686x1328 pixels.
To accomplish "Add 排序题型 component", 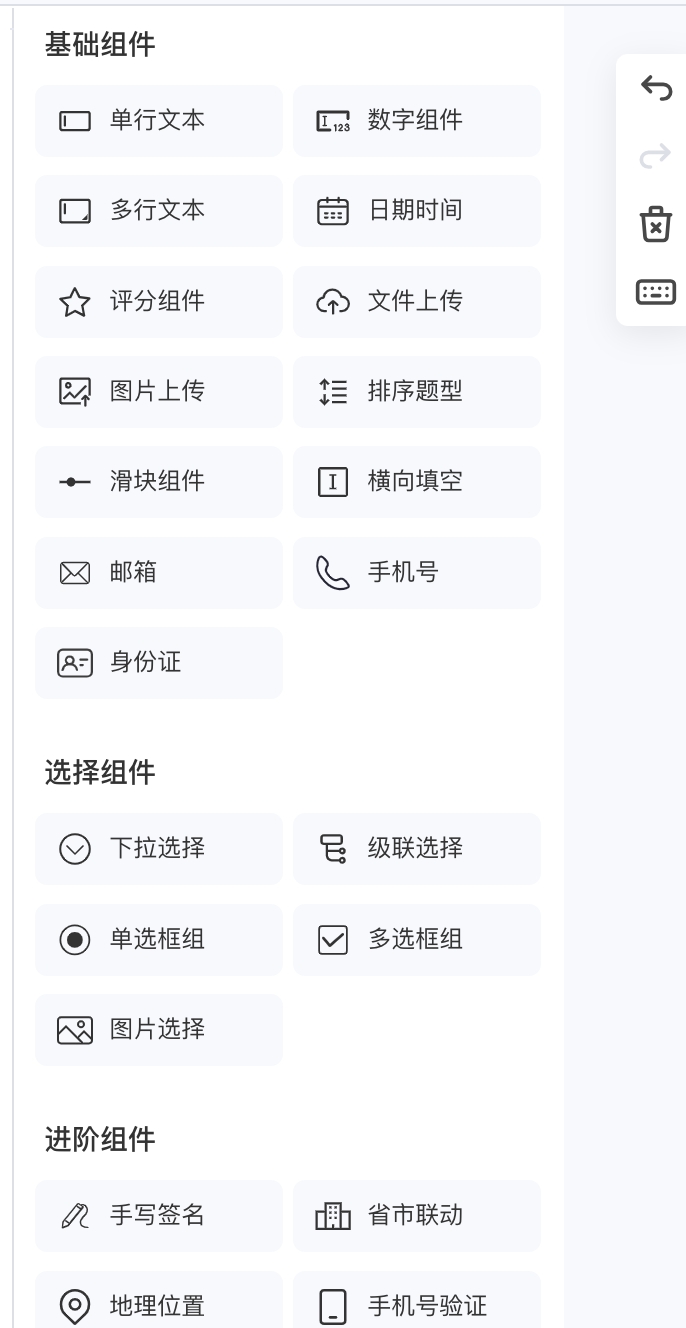I will (416, 392).
